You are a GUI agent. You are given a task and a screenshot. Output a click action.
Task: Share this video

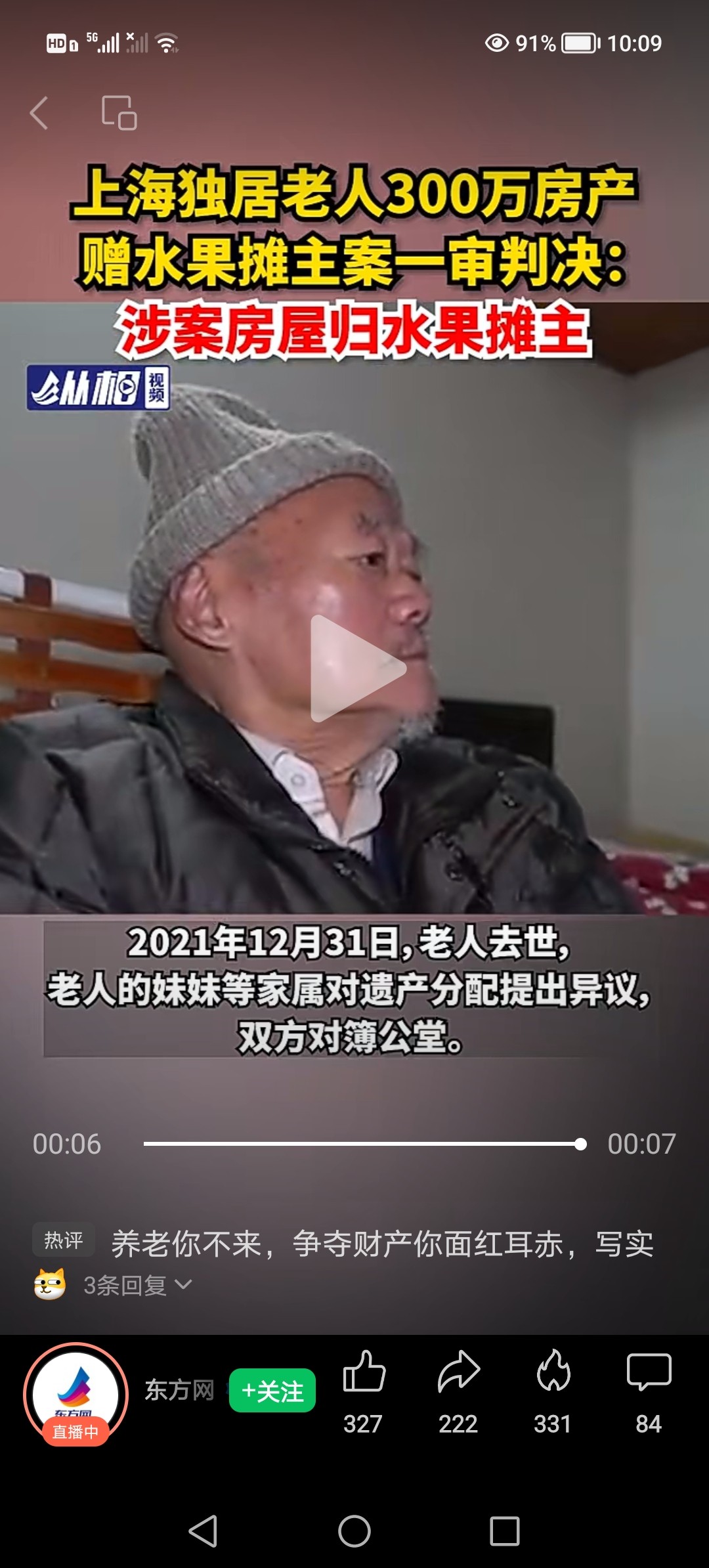[x=458, y=1373]
